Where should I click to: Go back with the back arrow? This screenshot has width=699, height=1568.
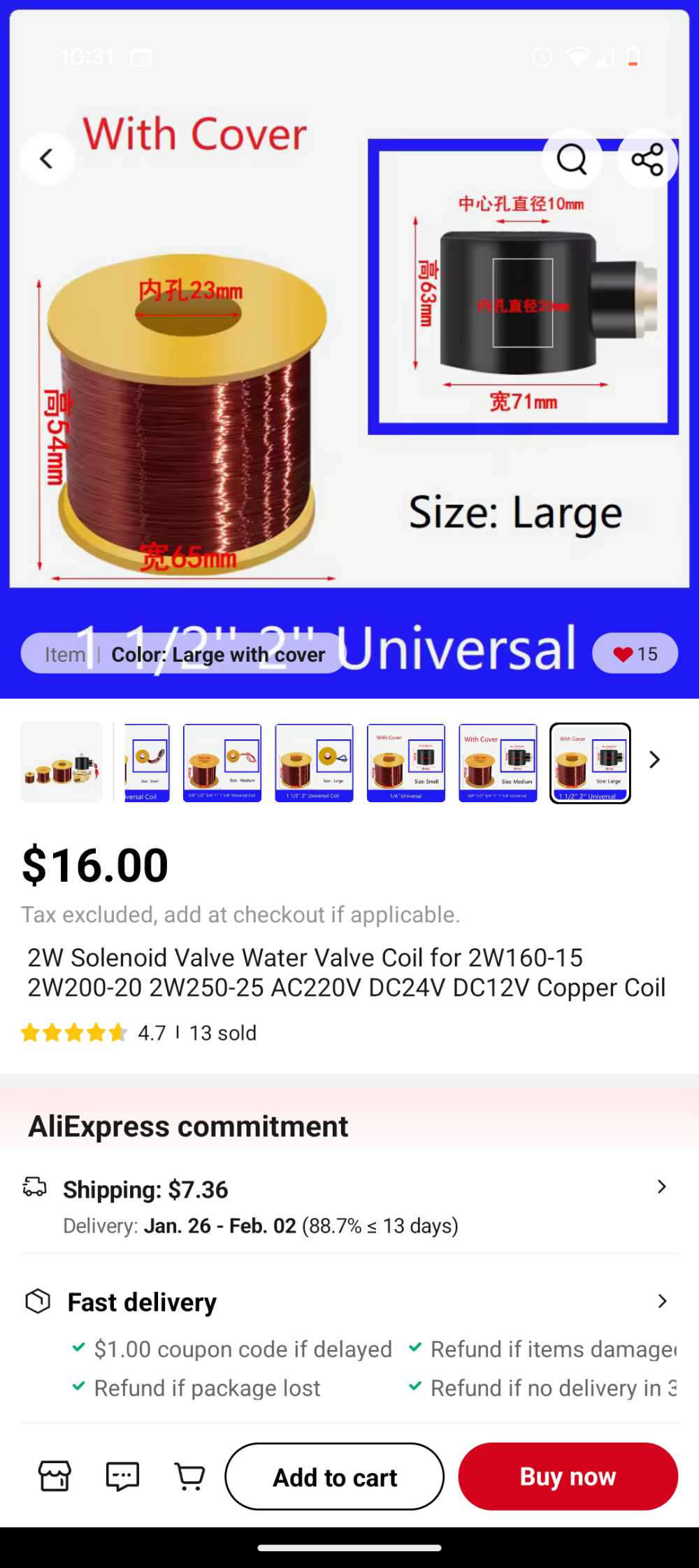click(48, 158)
